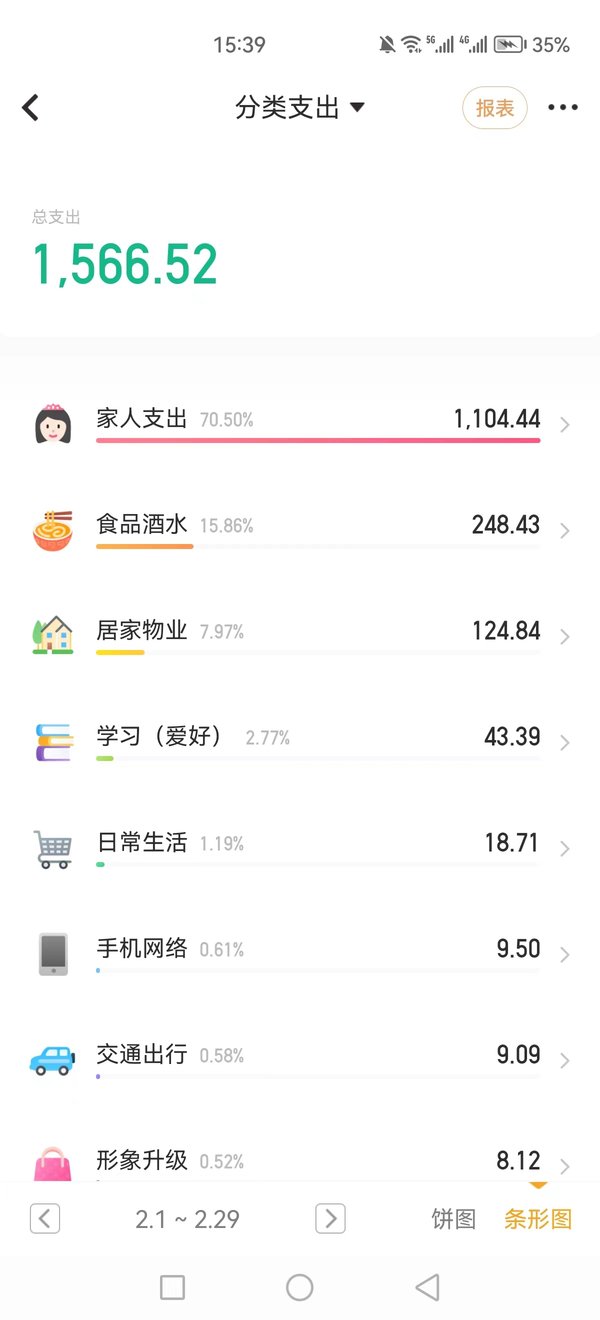This screenshot has height=1320, width=600.
Task: Open the 日常生活 category
Action: tap(300, 848)
